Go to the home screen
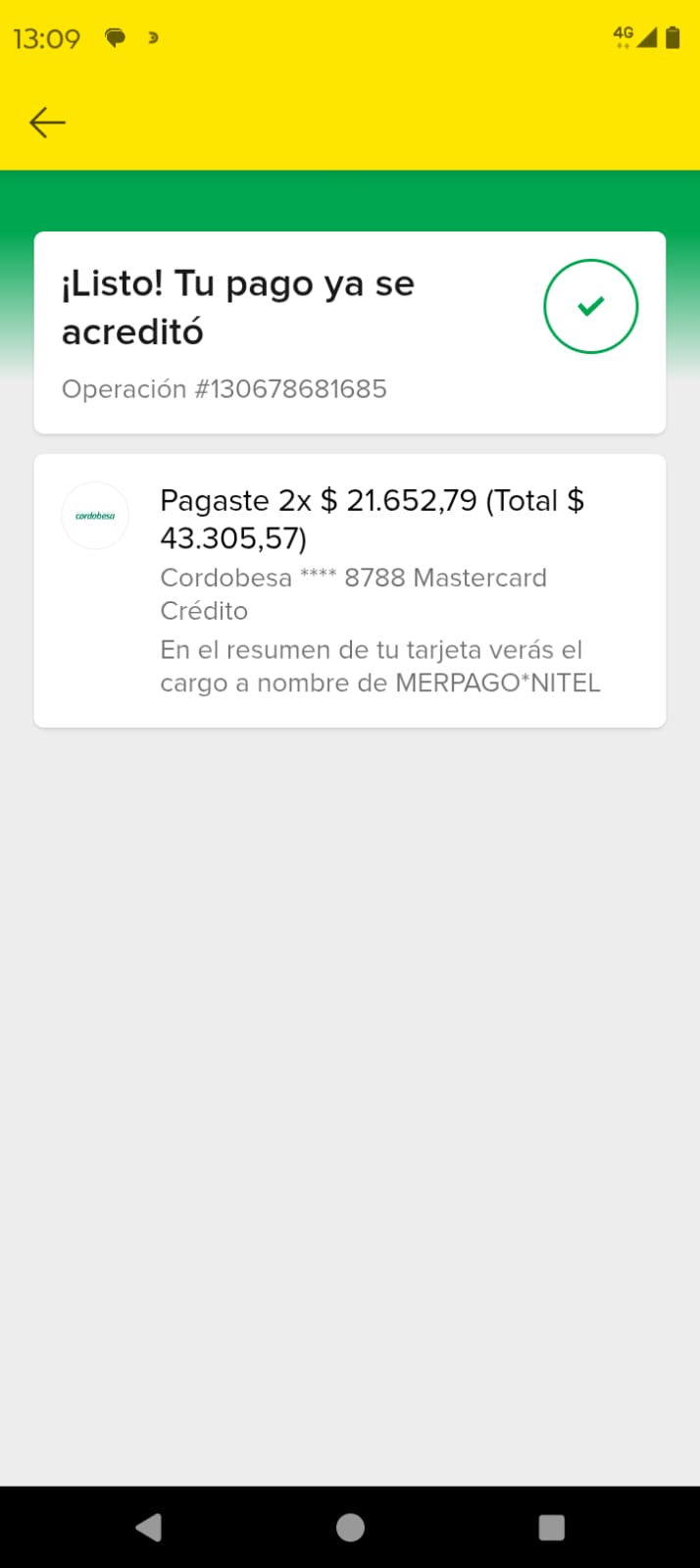 pyautogui.click(x=350, y=1527)
